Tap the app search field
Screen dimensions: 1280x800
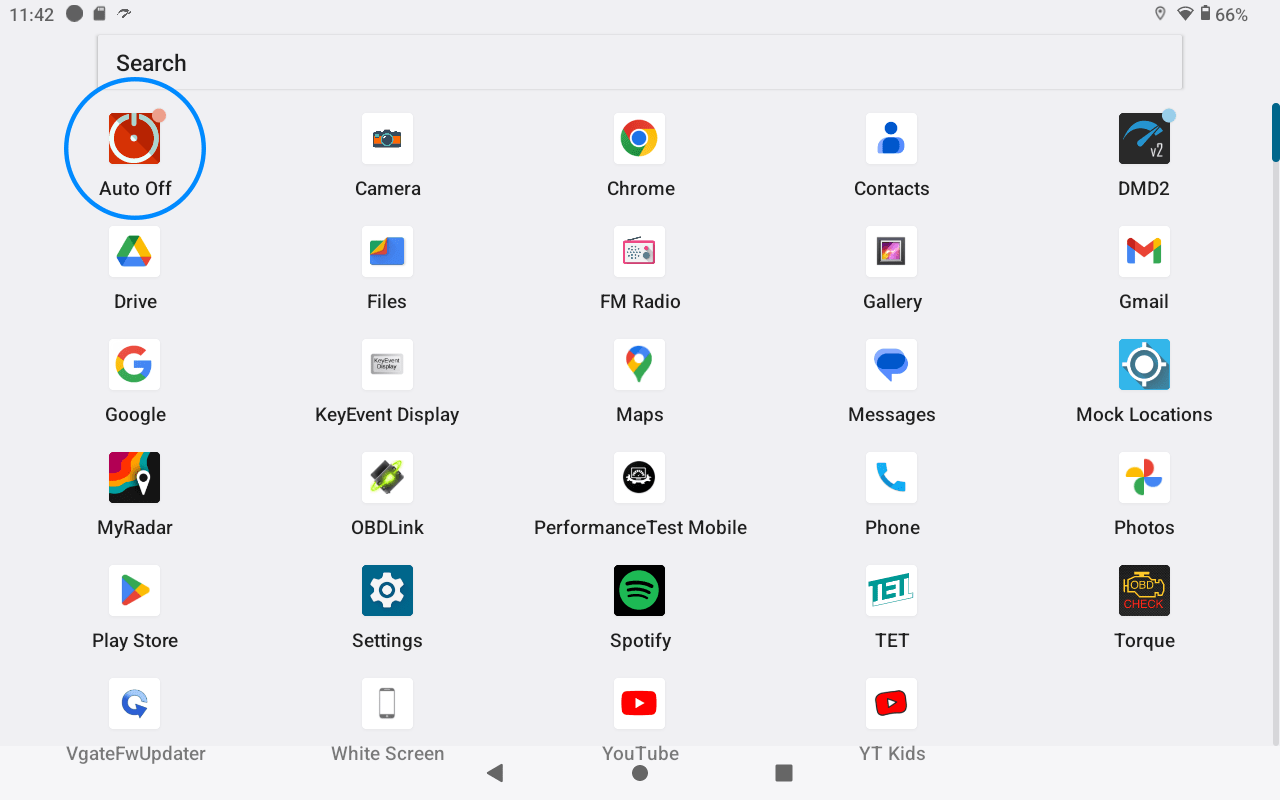pos(640,63)
